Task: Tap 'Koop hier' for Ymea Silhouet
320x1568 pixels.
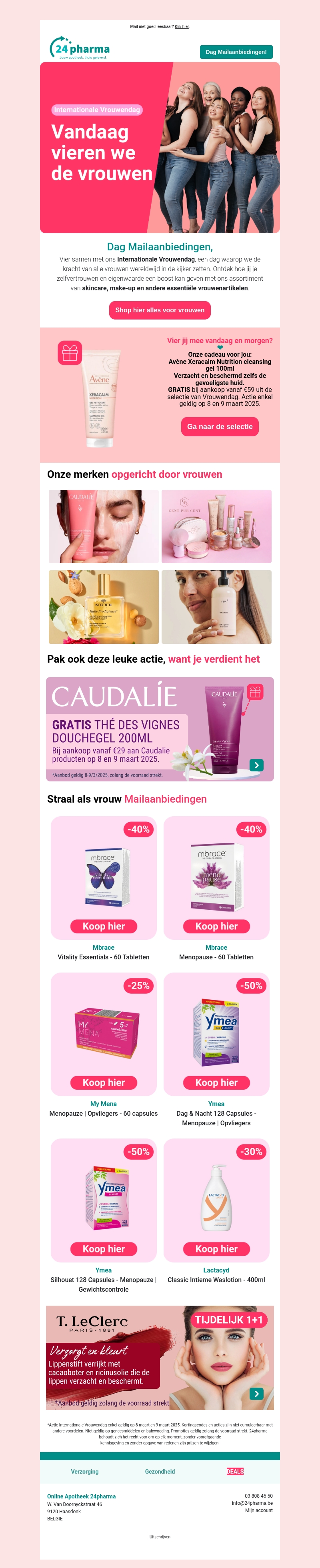Action: tap(104, 1249)
